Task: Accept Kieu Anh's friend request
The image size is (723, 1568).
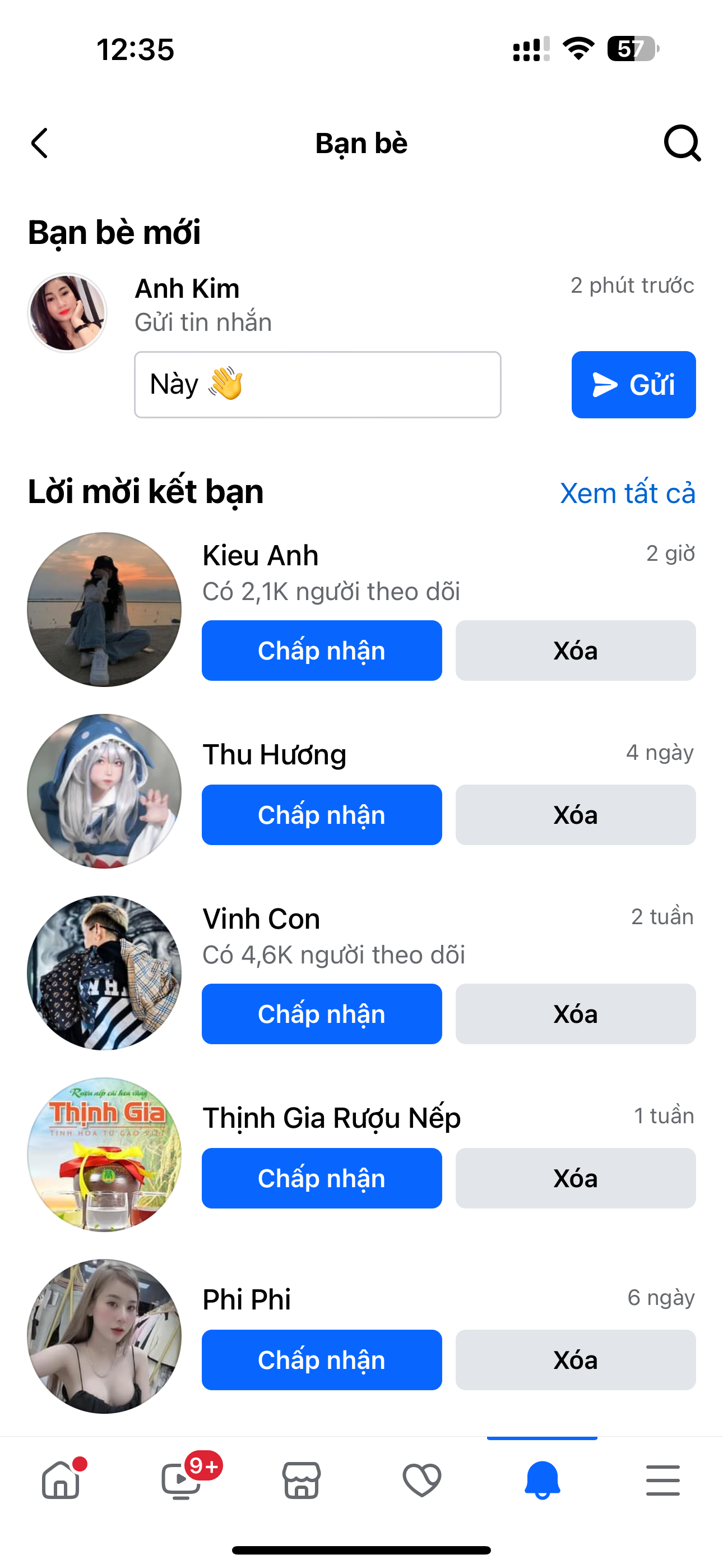Action: (321, 651)
